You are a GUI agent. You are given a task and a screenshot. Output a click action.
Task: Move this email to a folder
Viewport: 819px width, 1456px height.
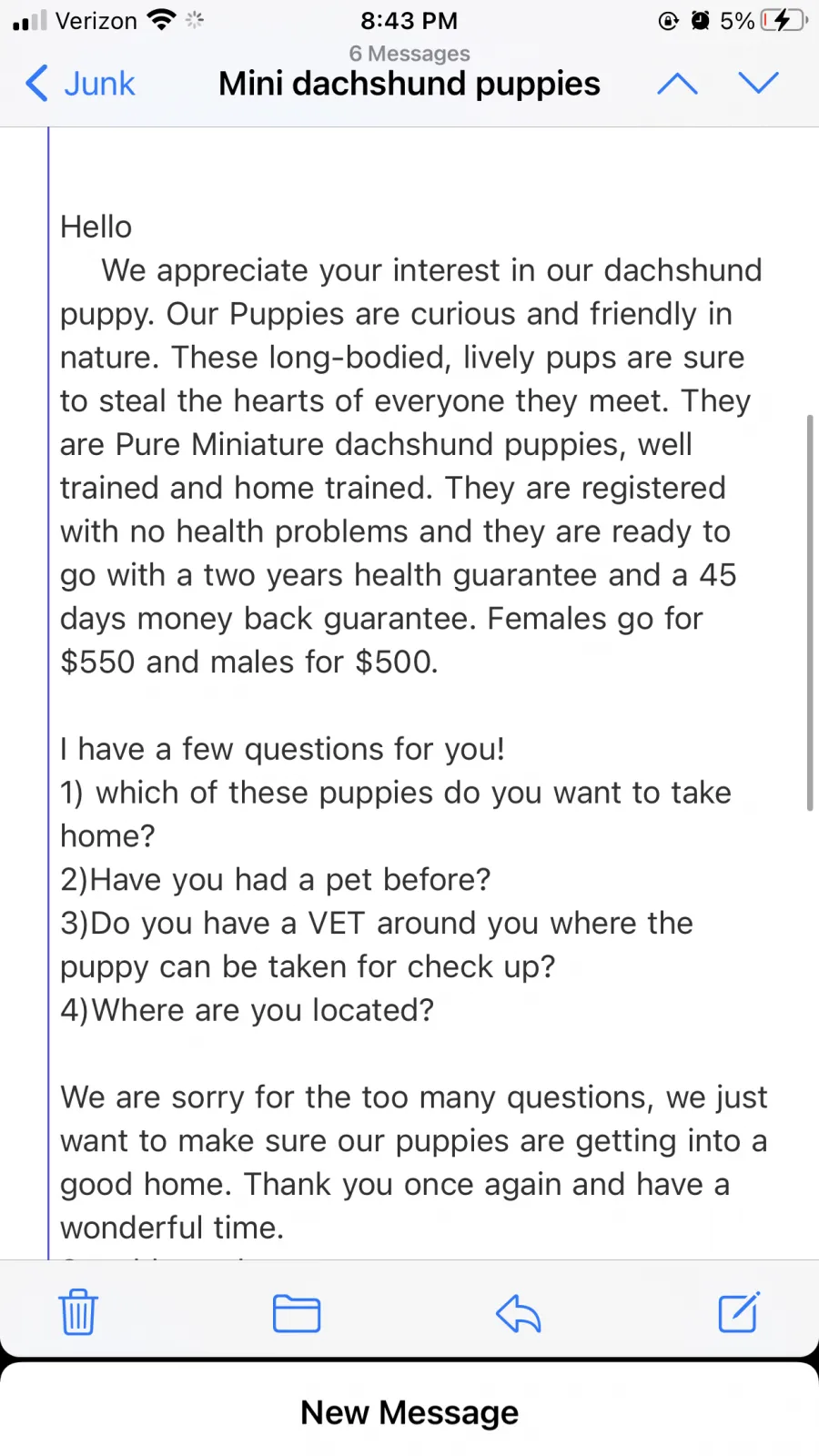pos(297,1313)
